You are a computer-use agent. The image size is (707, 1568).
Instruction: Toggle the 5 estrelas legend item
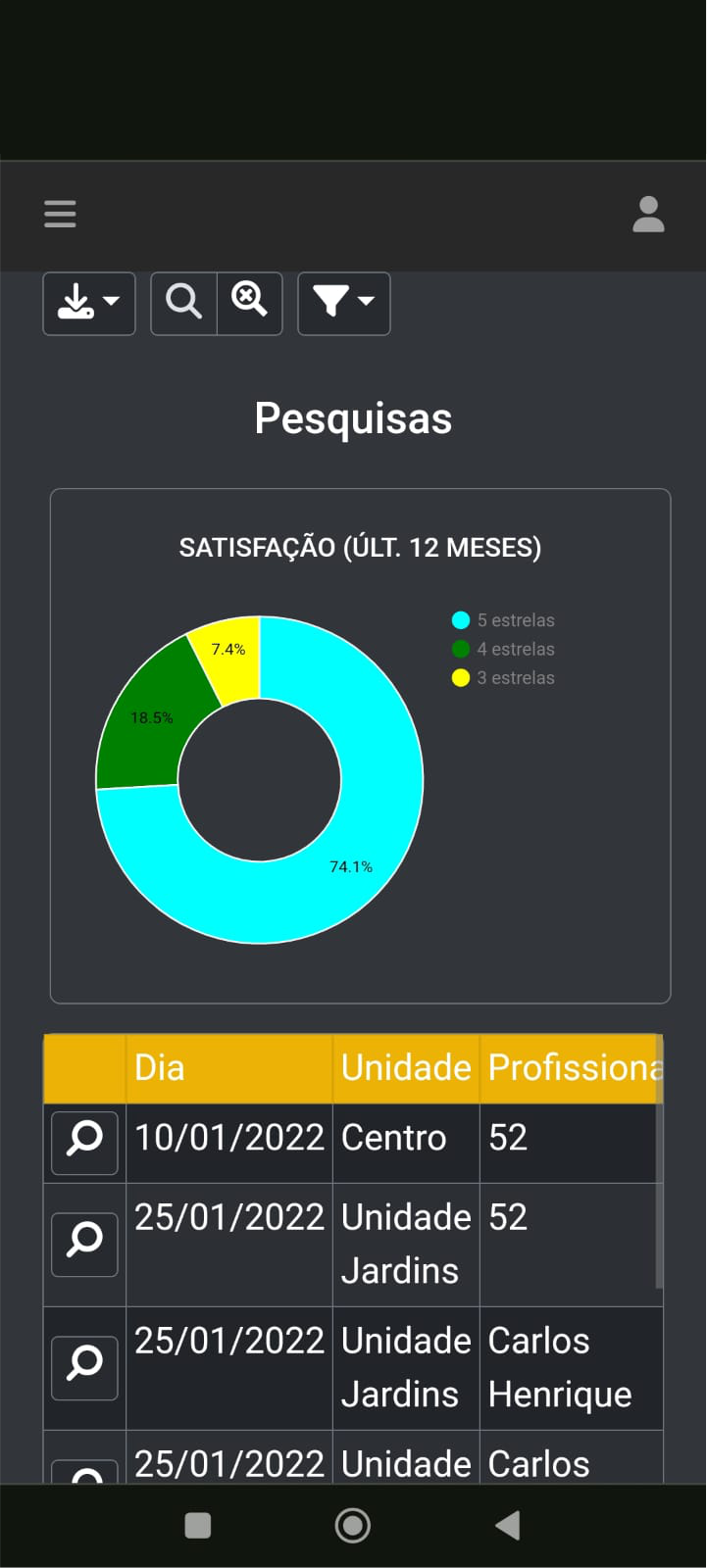(x=504, y=620)
